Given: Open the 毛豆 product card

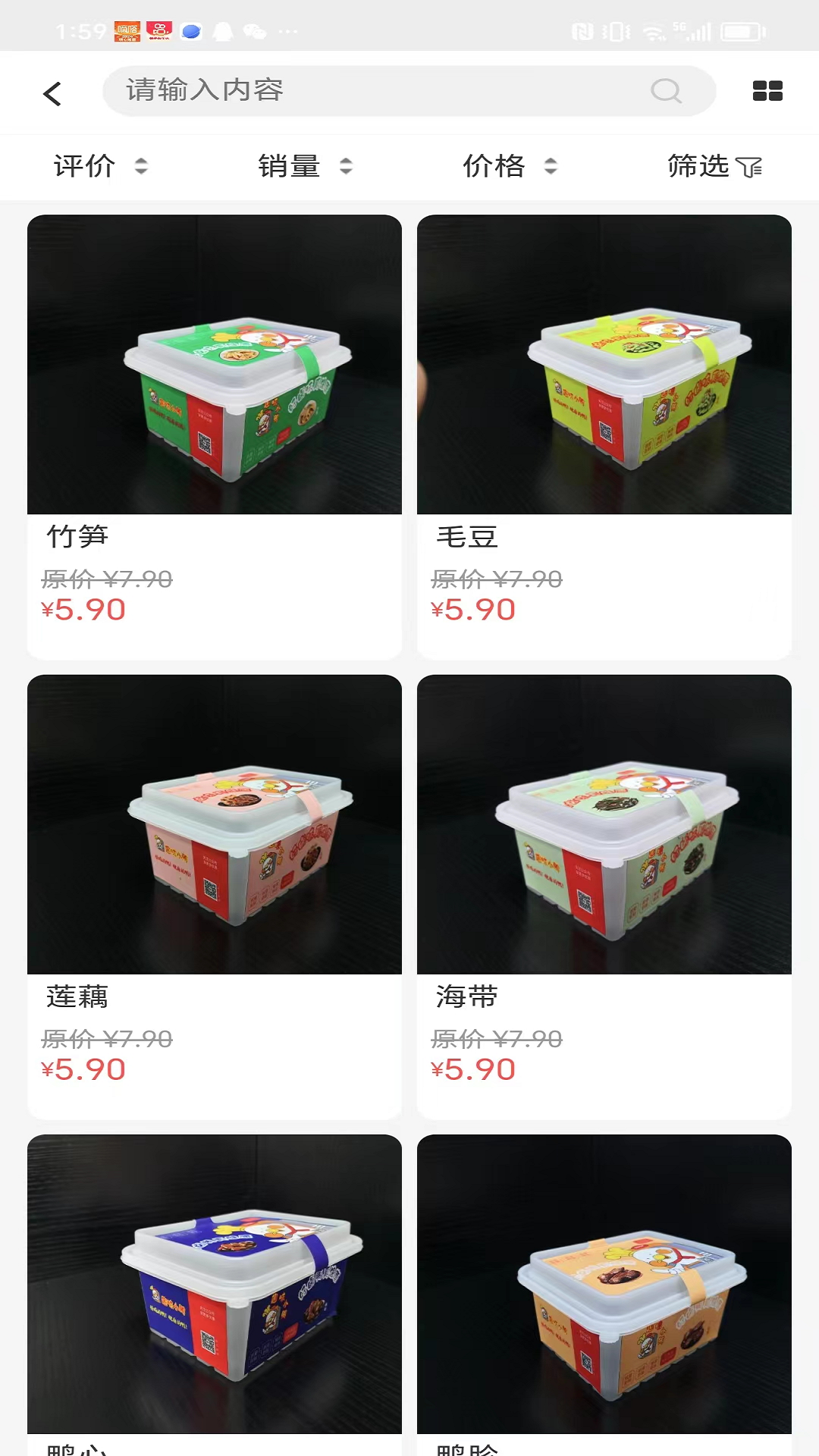Looking at the screenshot, I should click(604, 436).
